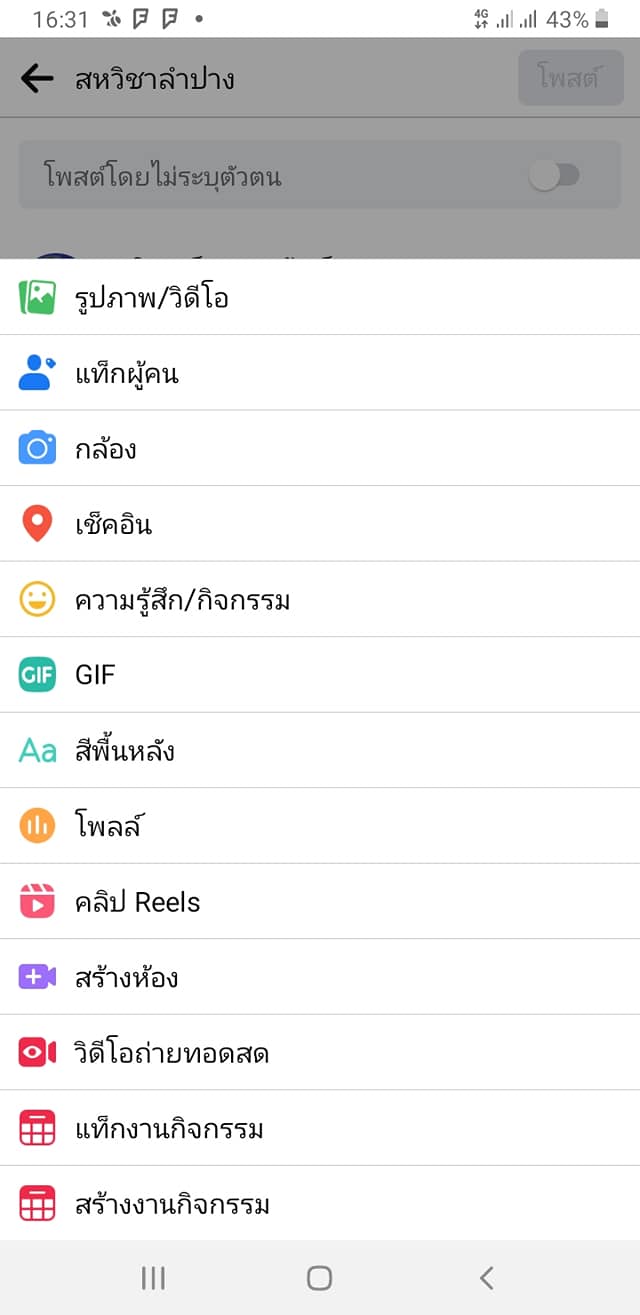Choose แท็กผู้คน to tag people
The width and height of the screenshot is (640, 1315).
pos(320,373)
